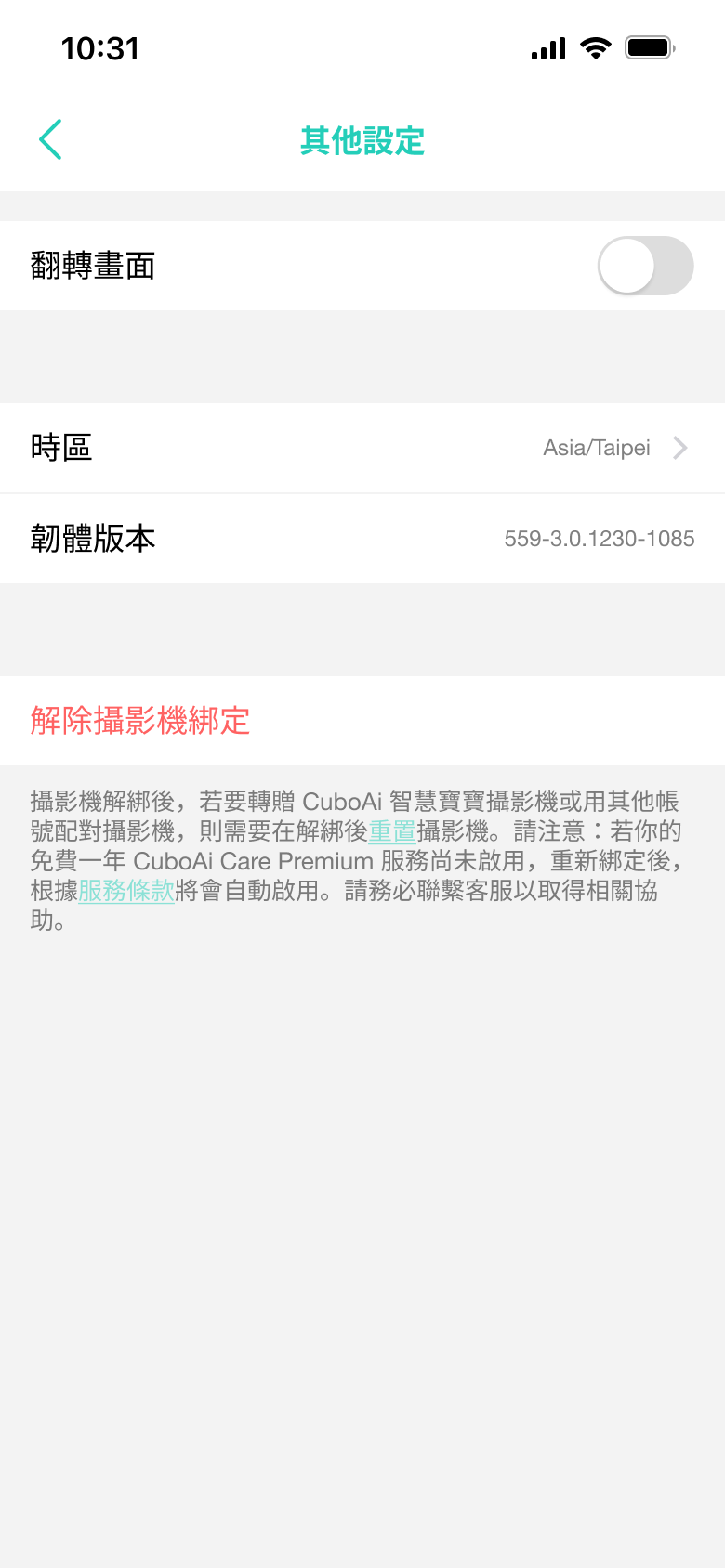Enable the 翻轉畫面 switch
This screenshot has height=1568, width=725.
click(x=645, y=266)
